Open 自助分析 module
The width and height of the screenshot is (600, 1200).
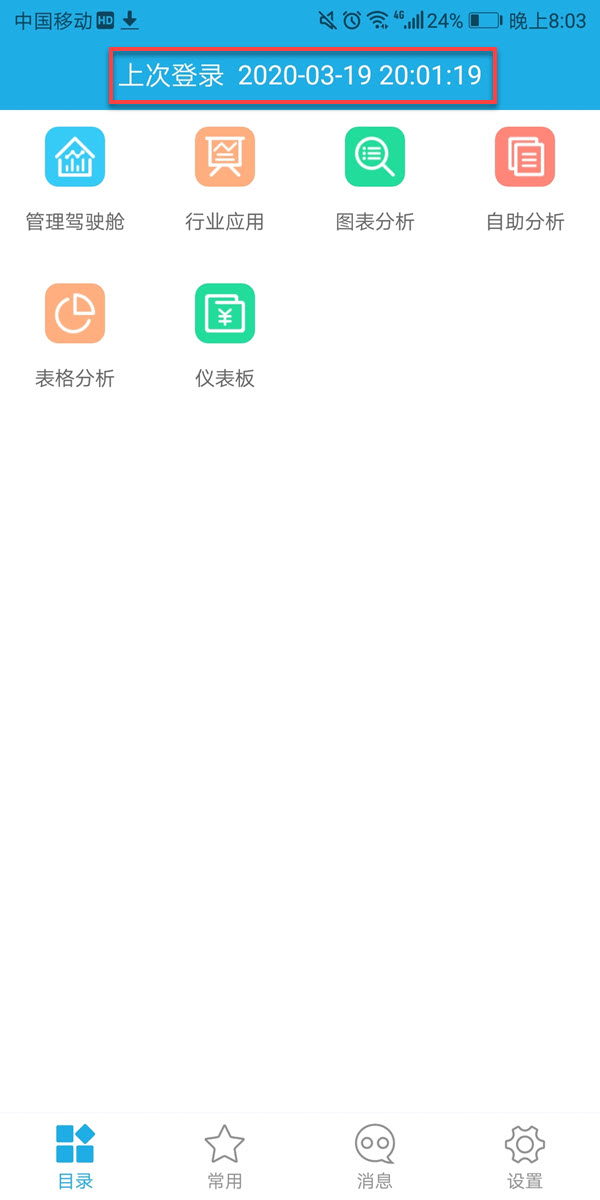(x=525, y=158)
